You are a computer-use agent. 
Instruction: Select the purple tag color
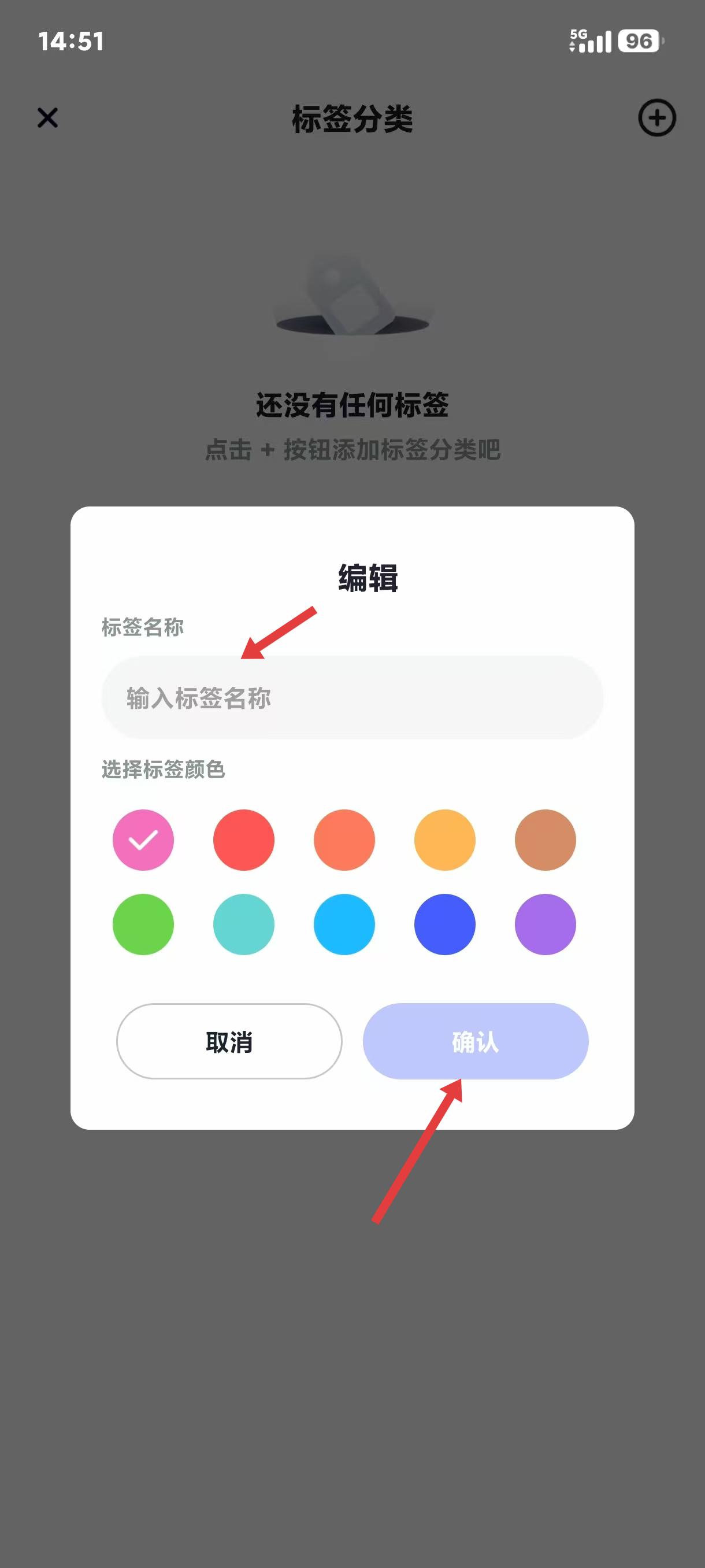(x=544, y=924)
